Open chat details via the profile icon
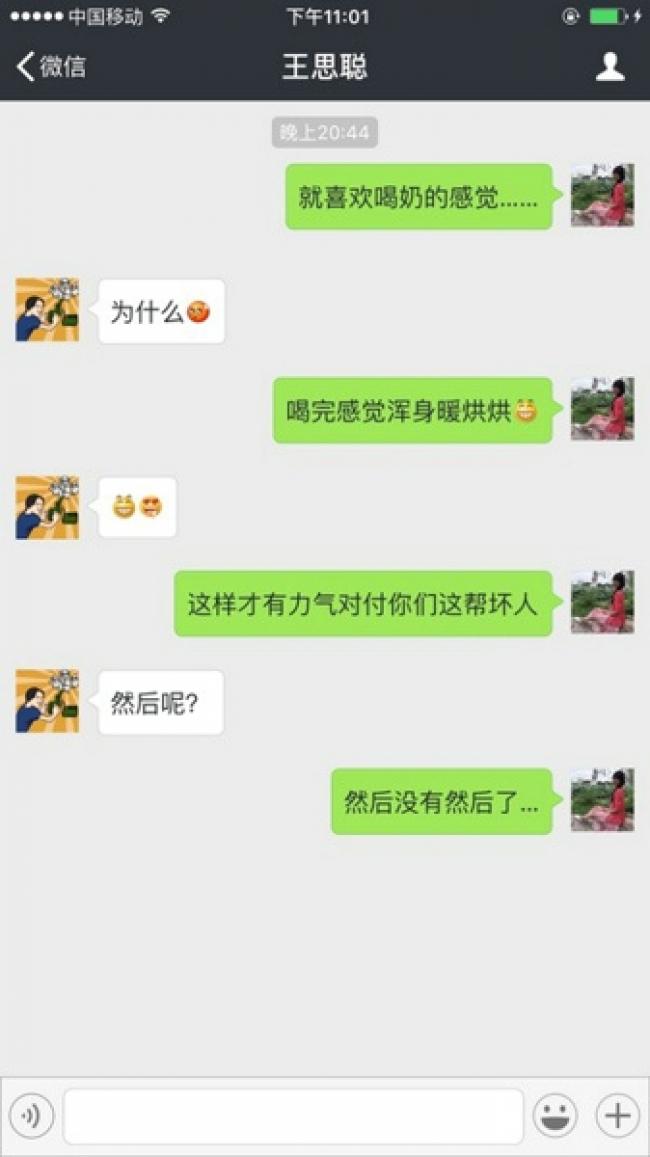The height and width of the screenshot is (1157, 650). click(x=610, y=67)
